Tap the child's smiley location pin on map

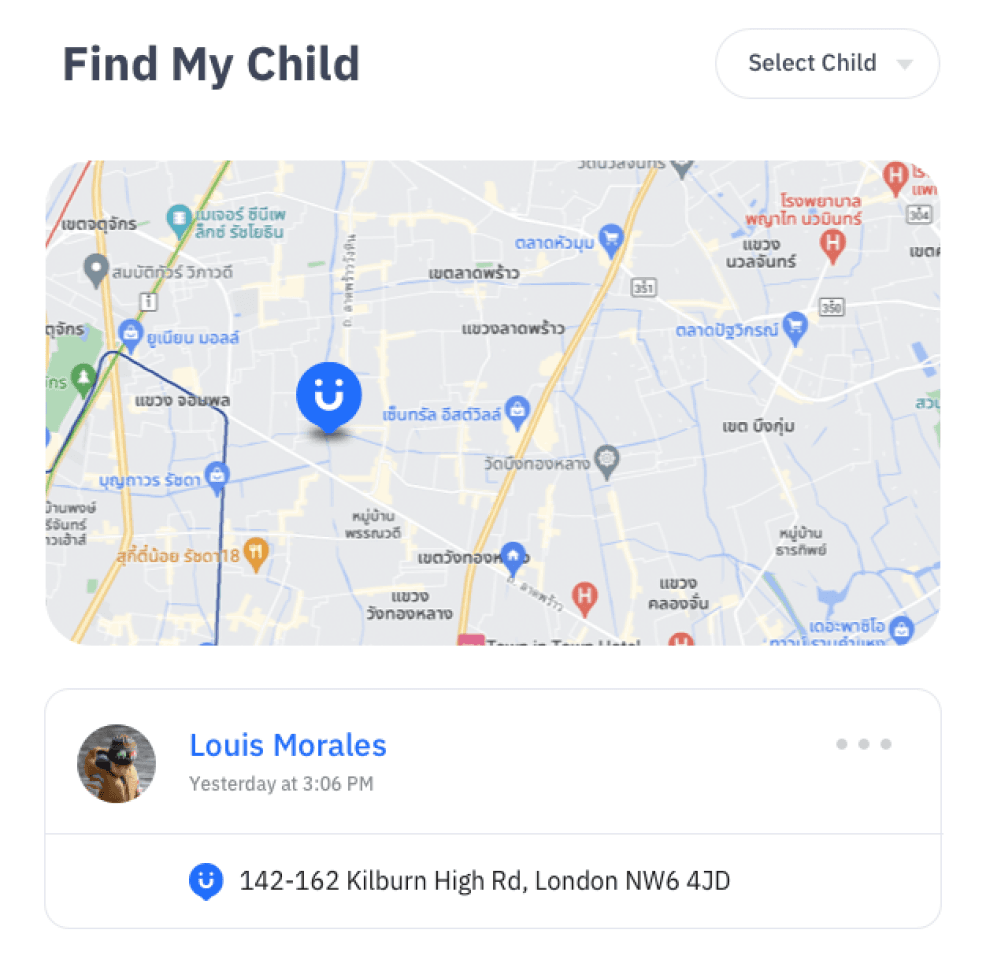329,396
